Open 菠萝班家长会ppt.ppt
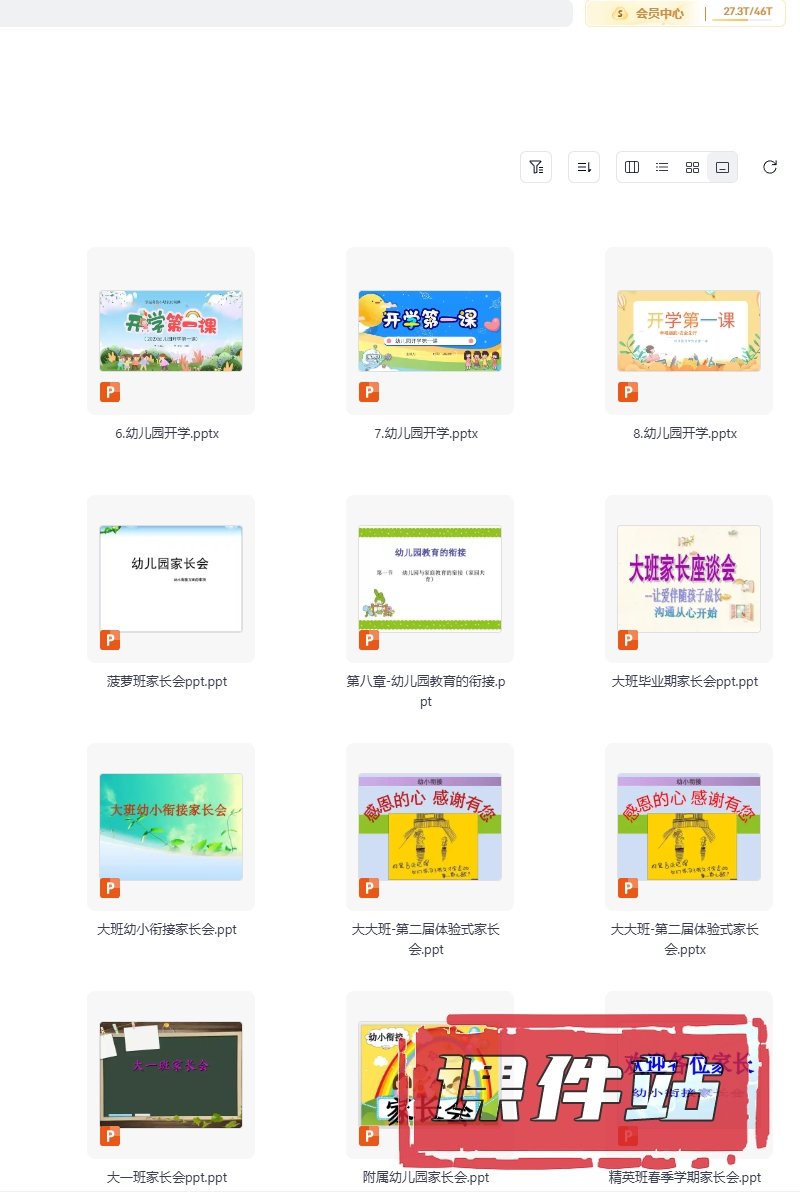 click(171, 579)
